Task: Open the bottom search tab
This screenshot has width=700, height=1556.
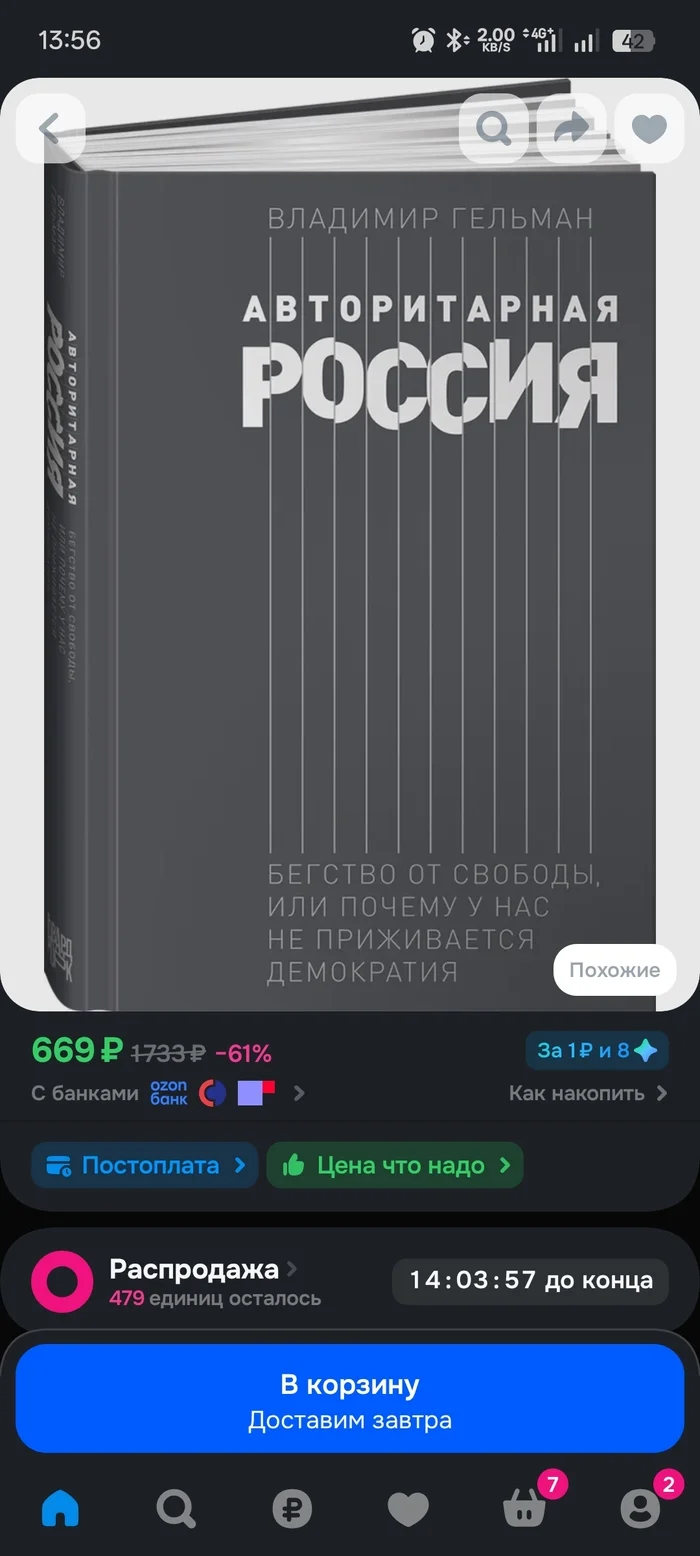Action: pyautogui.click(x=176, y=1508)
